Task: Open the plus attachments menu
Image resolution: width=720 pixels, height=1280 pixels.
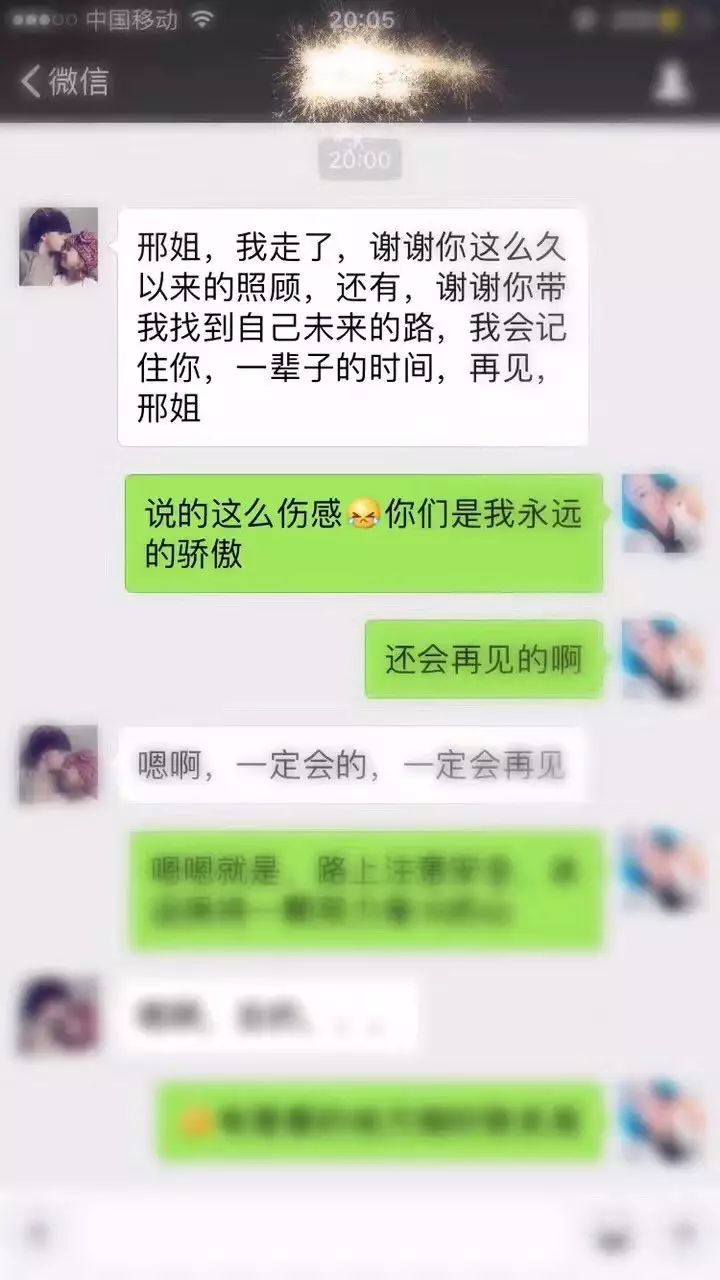Action: [682, 1234]
